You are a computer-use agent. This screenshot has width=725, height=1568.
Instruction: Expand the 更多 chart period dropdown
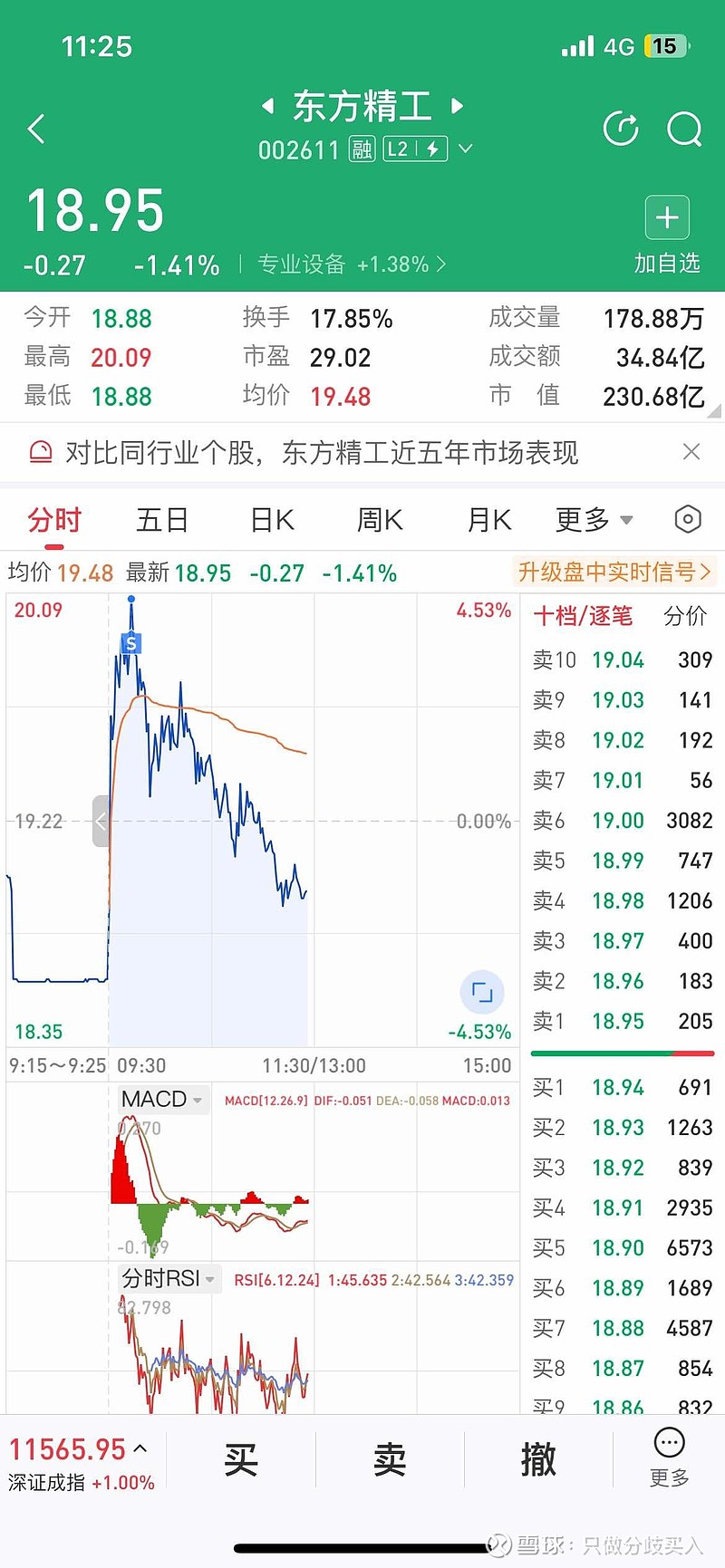point(594,520)
